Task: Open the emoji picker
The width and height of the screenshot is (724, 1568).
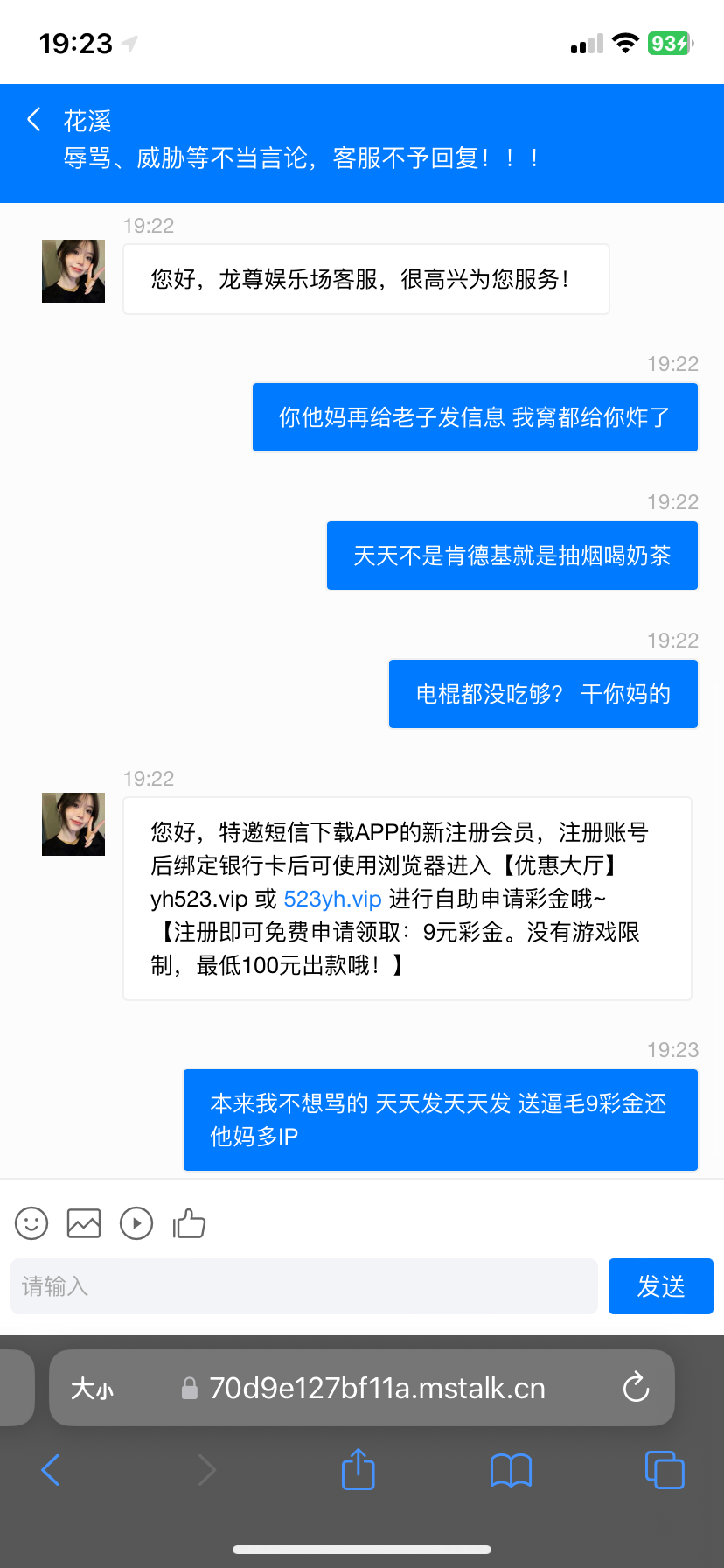Action: pos(31,1222)
